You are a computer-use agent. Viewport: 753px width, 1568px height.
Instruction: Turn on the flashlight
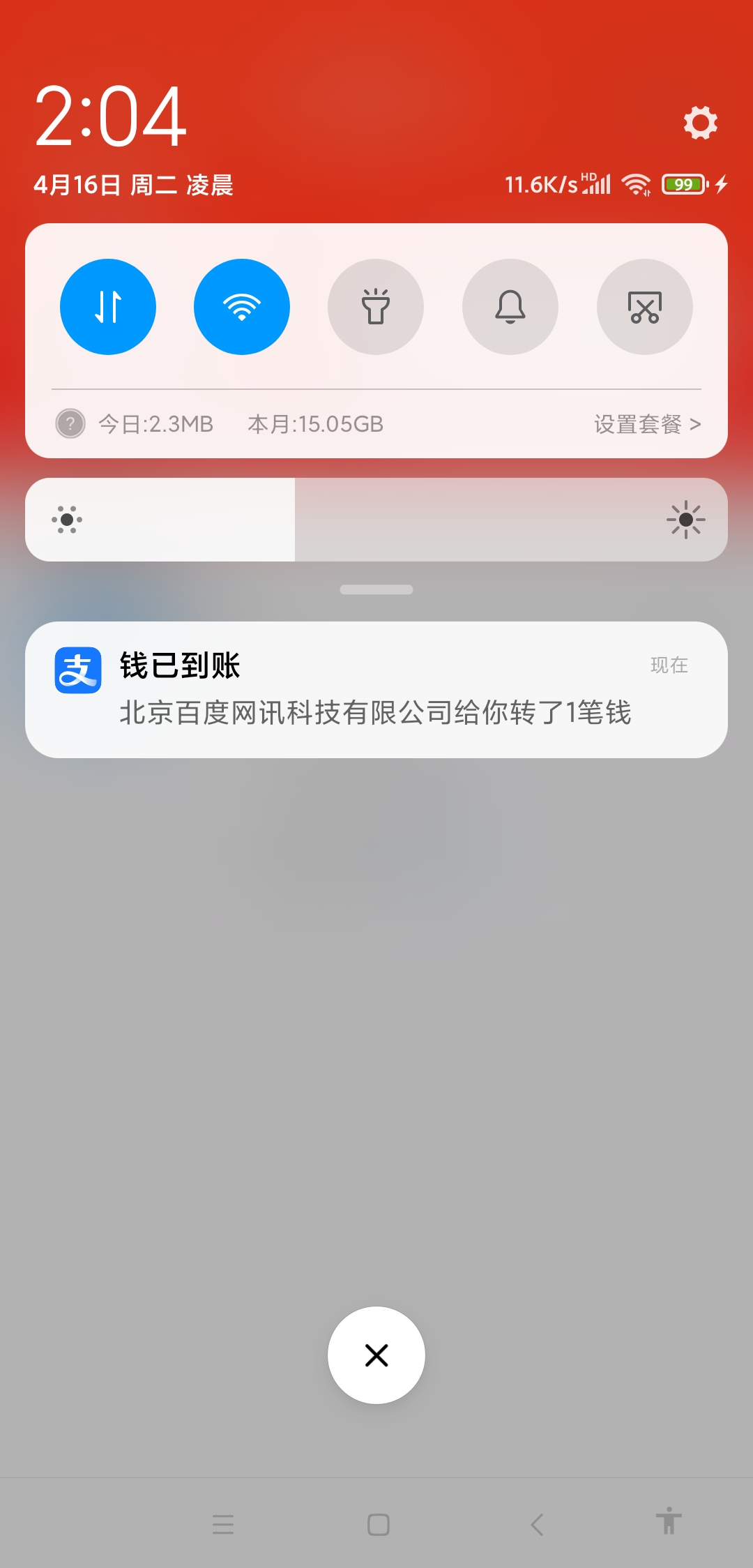[x=376, y=307]
